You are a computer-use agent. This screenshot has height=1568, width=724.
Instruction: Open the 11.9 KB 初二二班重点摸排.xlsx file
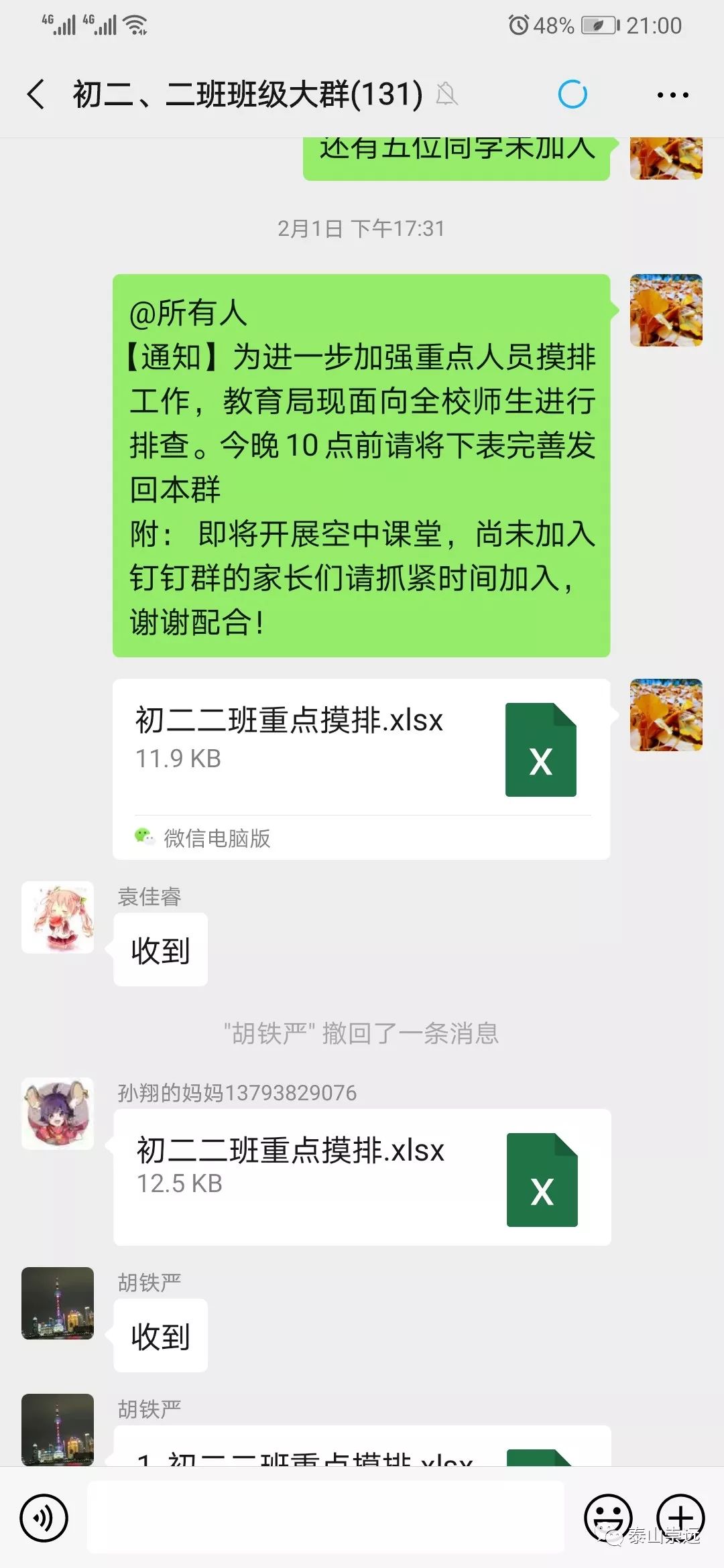click(361, 750)
